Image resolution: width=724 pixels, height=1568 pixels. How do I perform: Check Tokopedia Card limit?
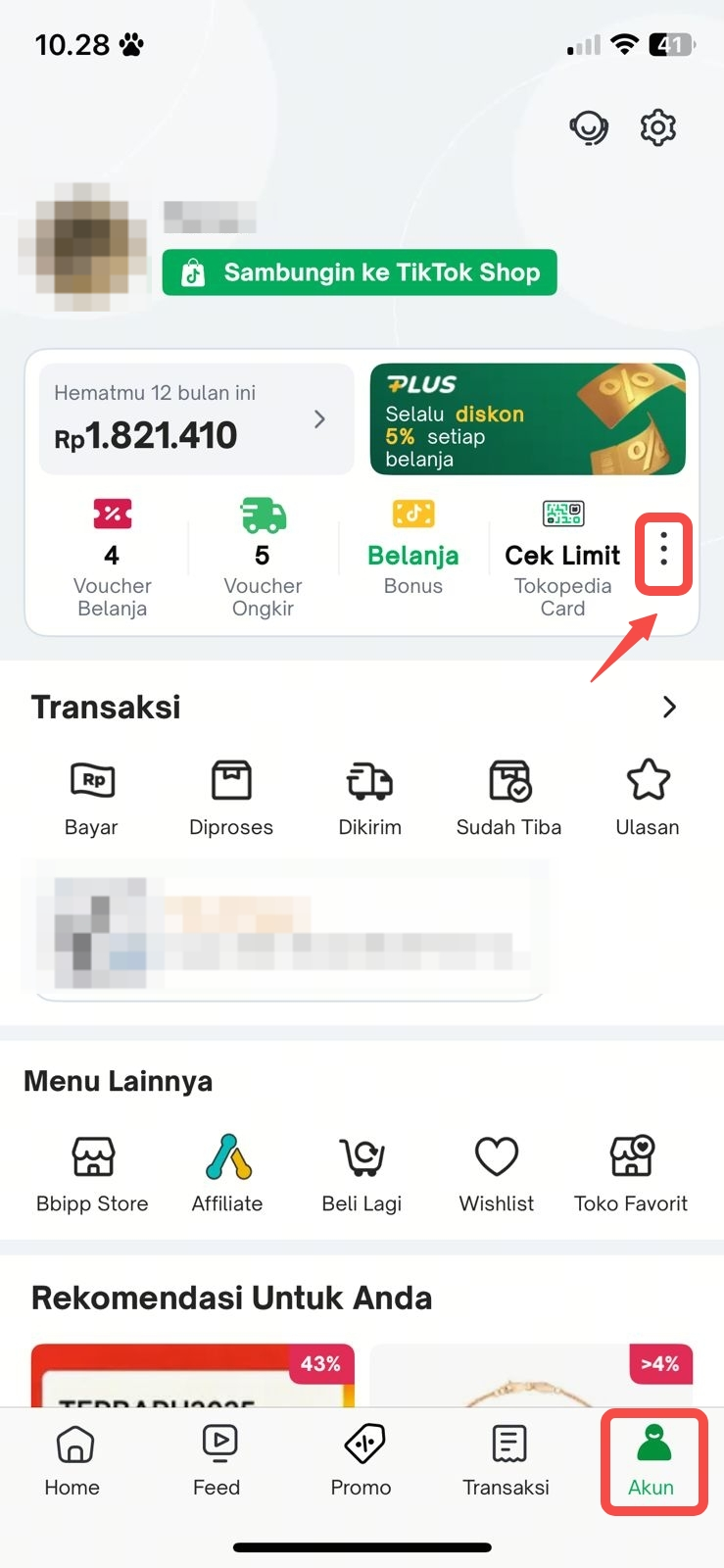tap(562, 559)
